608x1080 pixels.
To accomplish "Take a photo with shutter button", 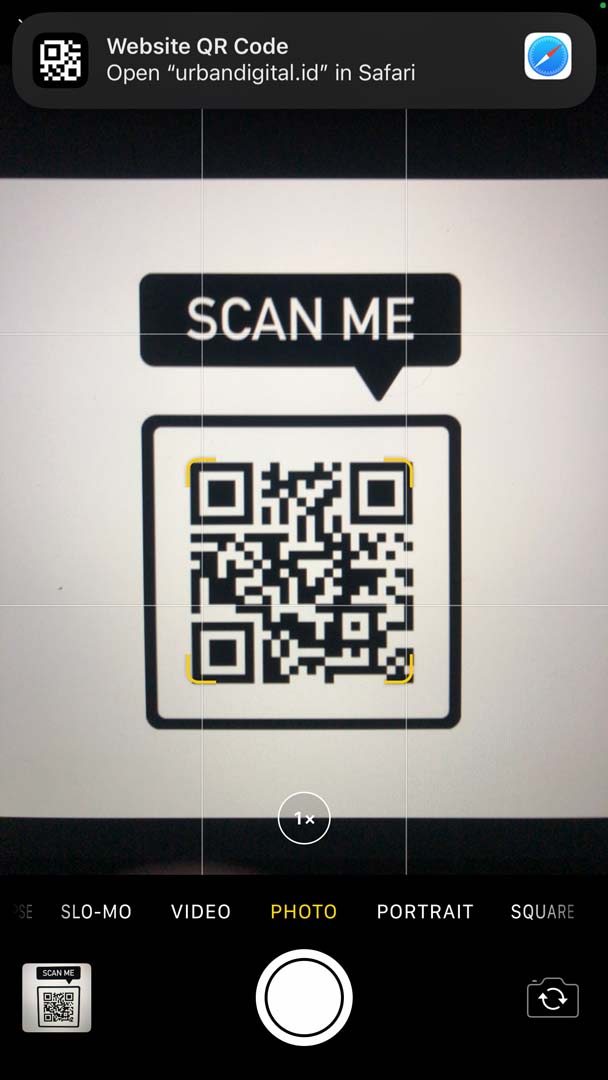I will coord(304,997).
